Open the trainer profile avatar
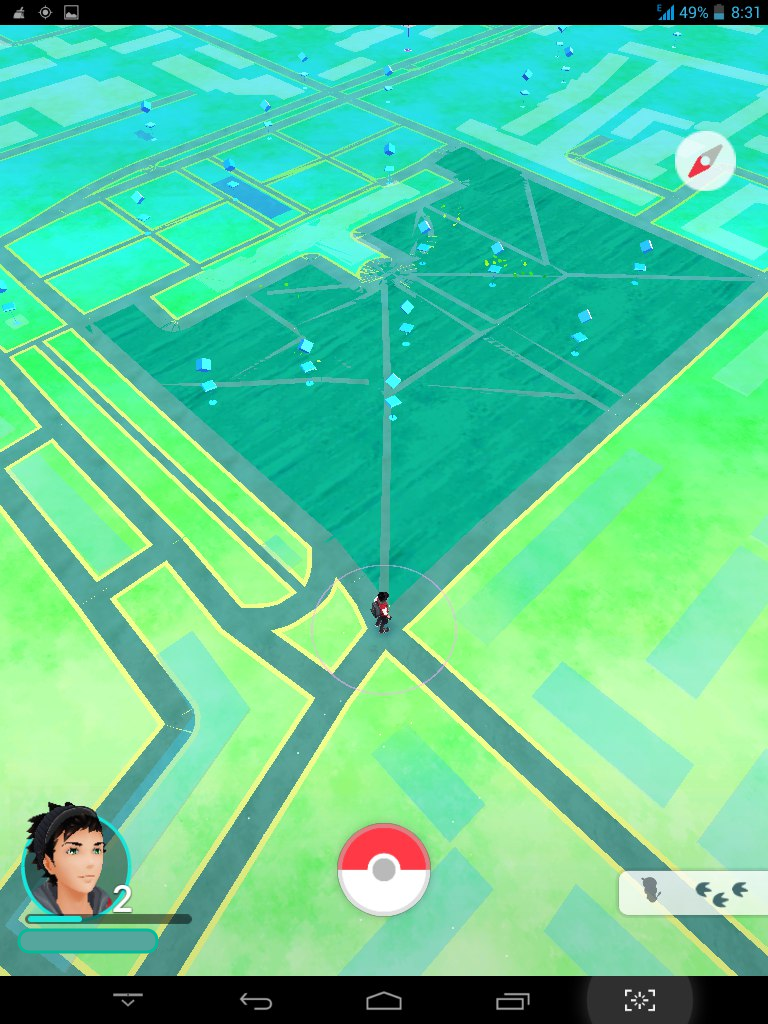This screenshot has height=1024, width=768. pos(76,863)
